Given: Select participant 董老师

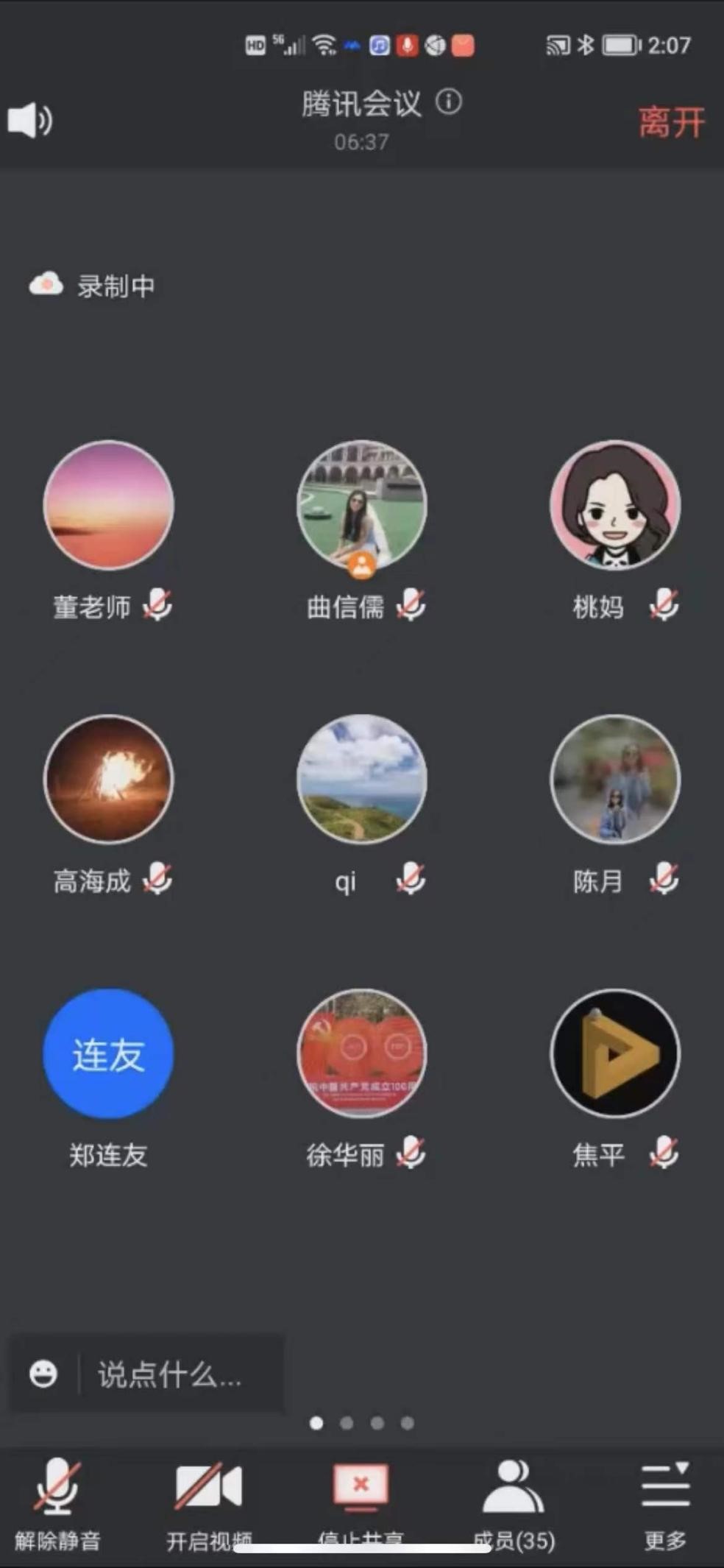Looking at the screenshot, I should click(x=109, y=506).
